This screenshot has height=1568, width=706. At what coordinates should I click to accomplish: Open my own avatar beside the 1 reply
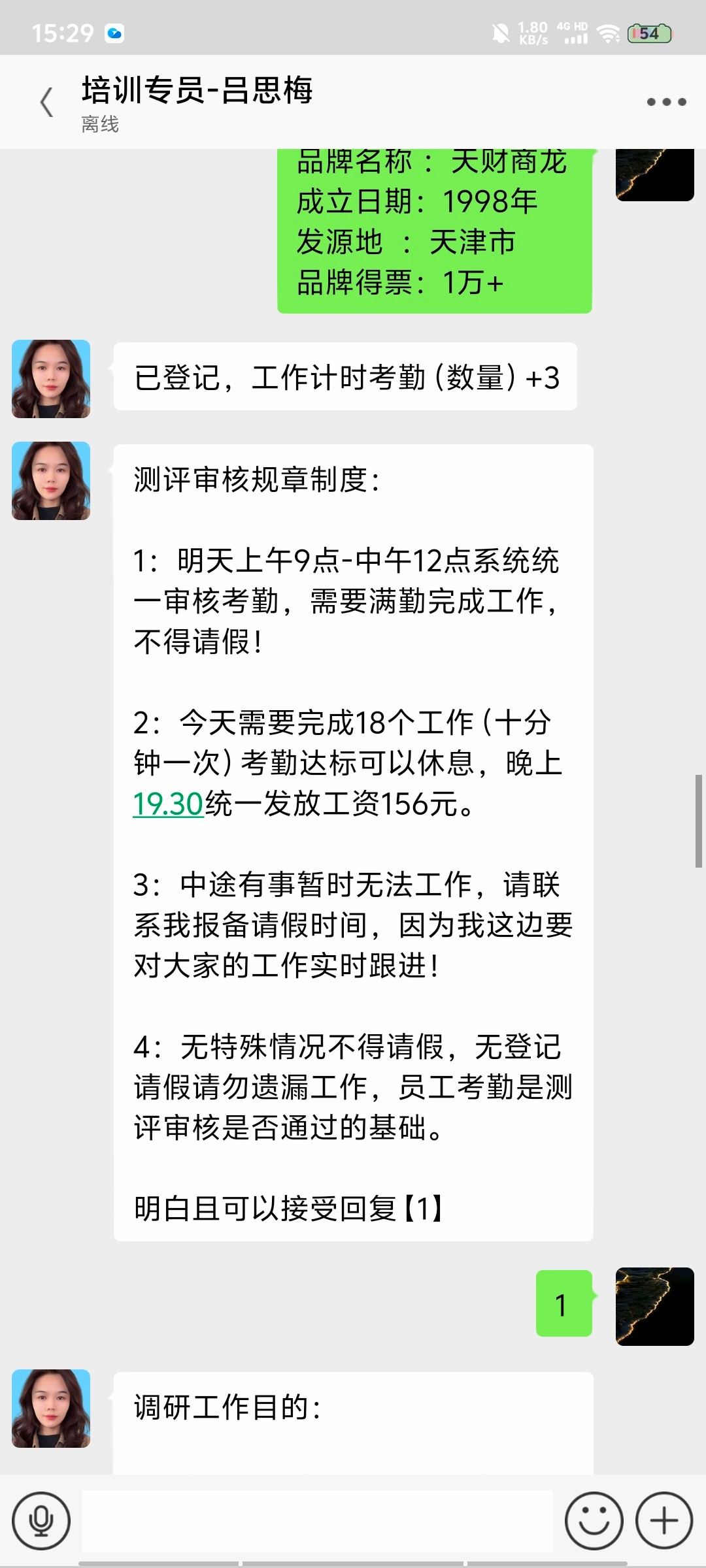click(x=654, y=1307)
